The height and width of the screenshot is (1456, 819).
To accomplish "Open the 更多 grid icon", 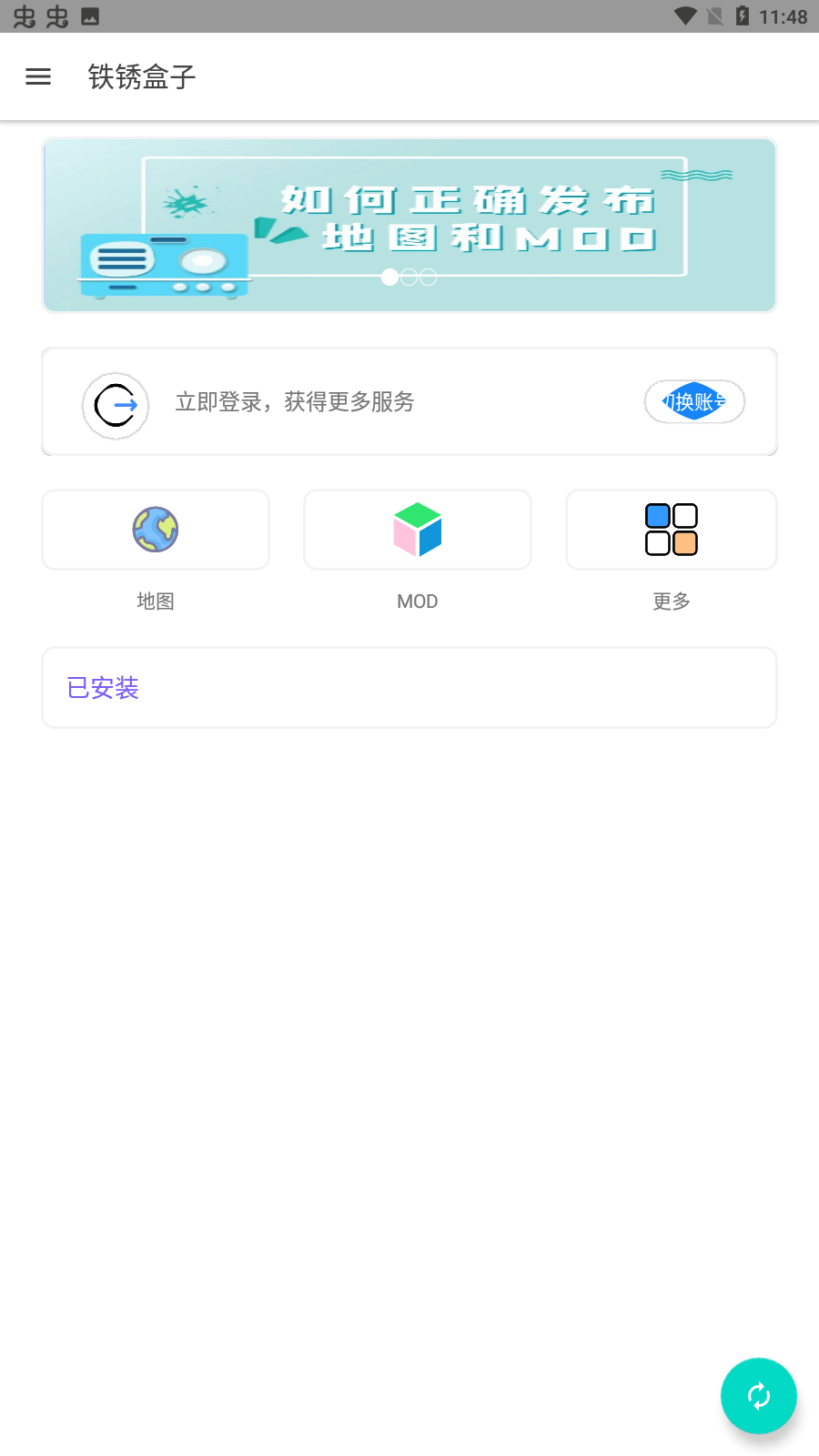I will pos(671,530).
